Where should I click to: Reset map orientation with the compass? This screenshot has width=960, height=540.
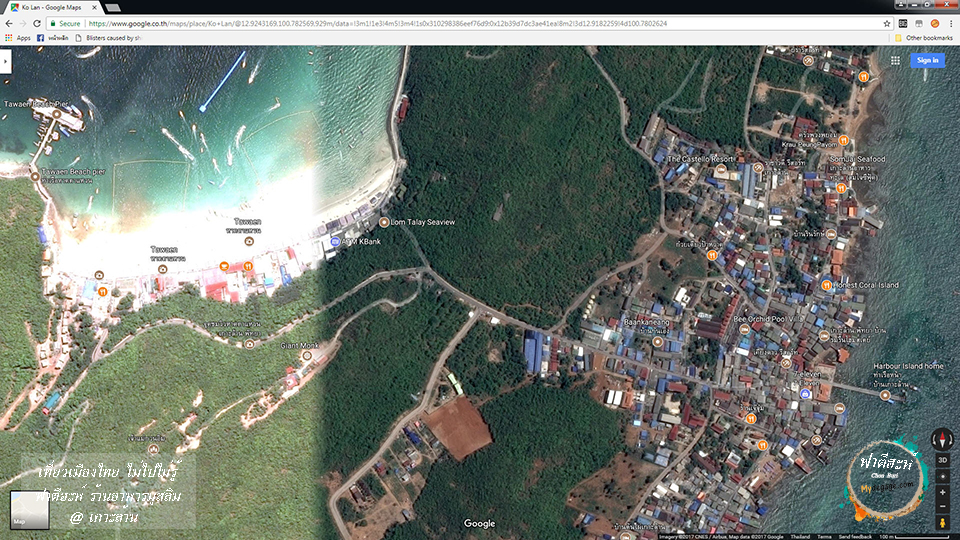[941, 440]
